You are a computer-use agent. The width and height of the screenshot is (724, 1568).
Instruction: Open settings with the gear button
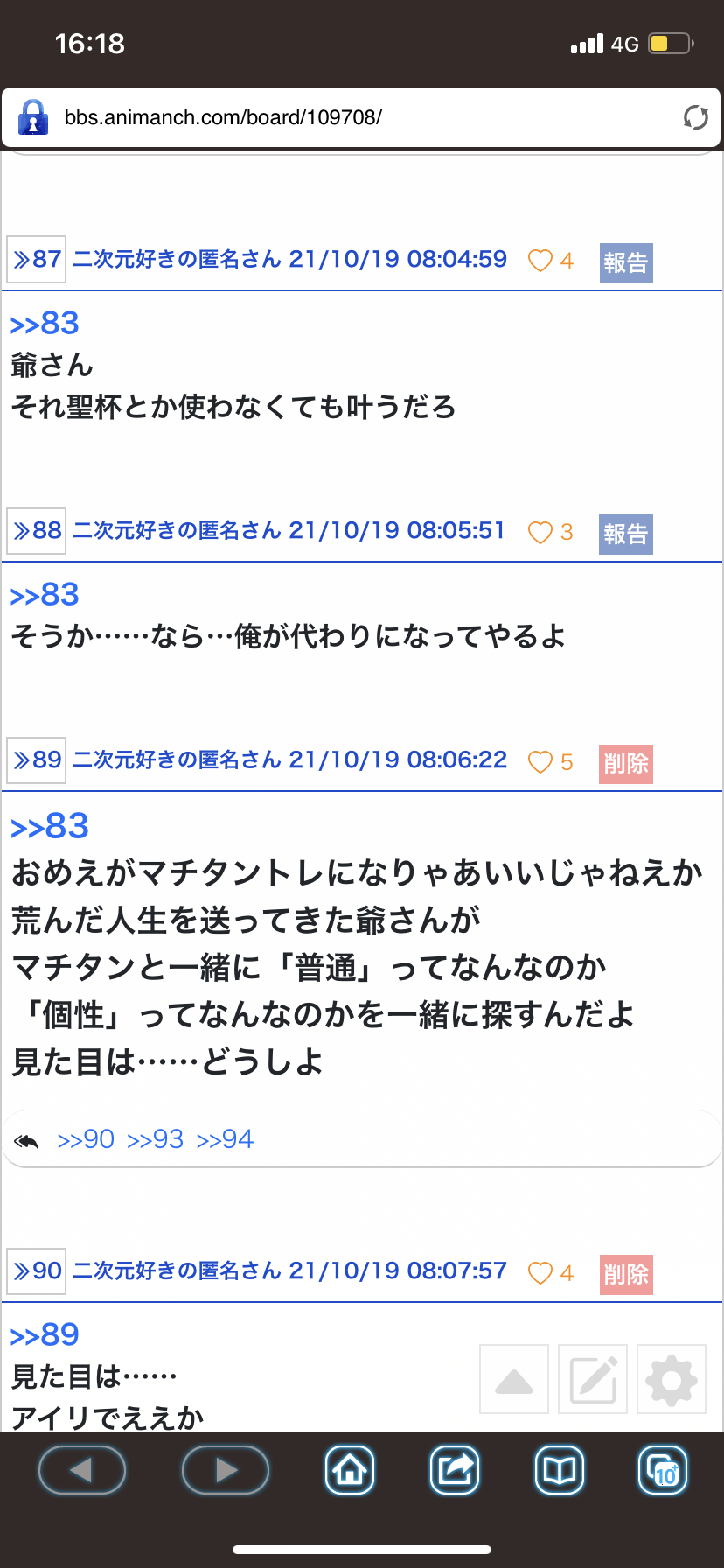(672, 1379)
